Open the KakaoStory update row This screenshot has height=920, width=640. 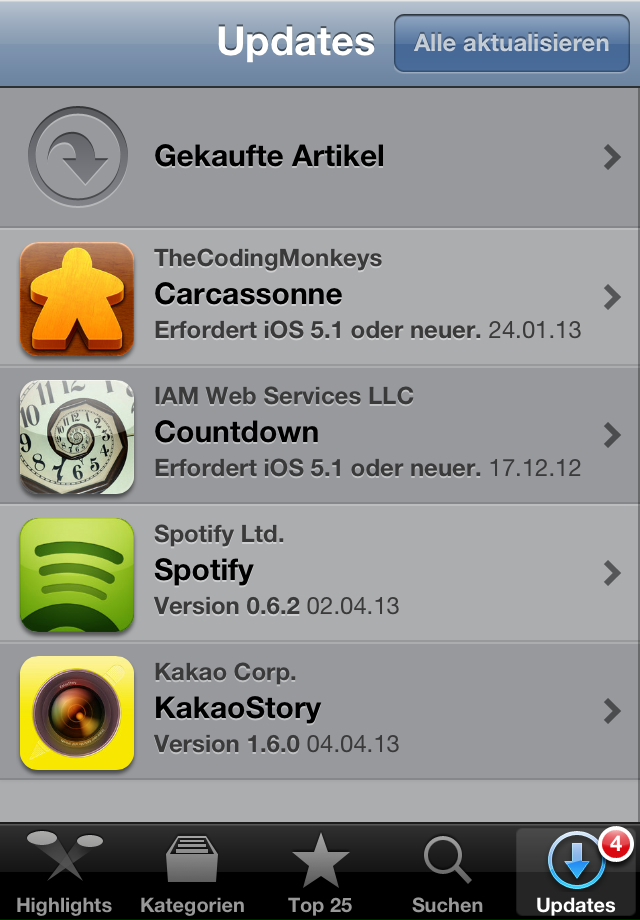[x=320, y=710]
